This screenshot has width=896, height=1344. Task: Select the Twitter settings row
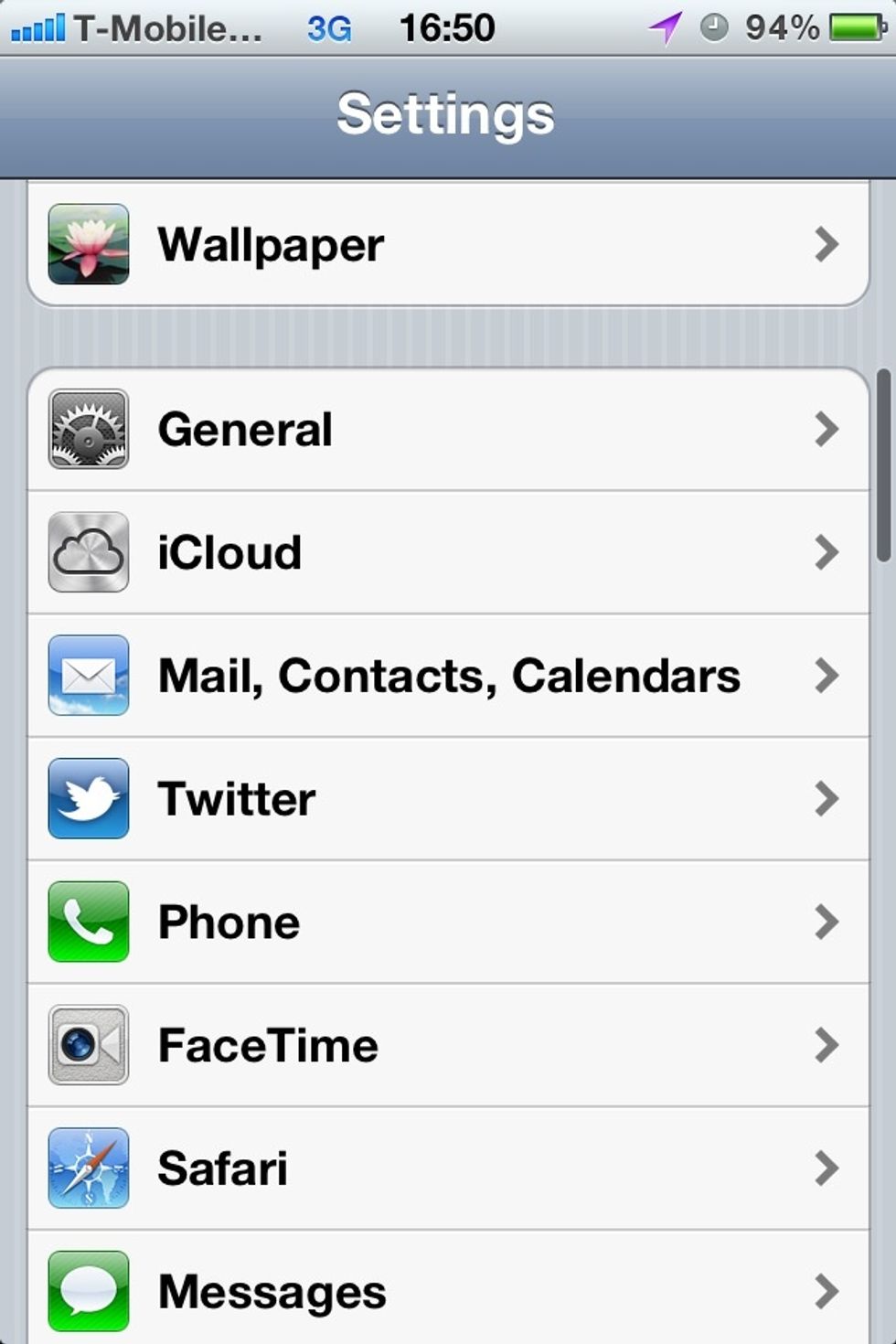pos(448,799)
